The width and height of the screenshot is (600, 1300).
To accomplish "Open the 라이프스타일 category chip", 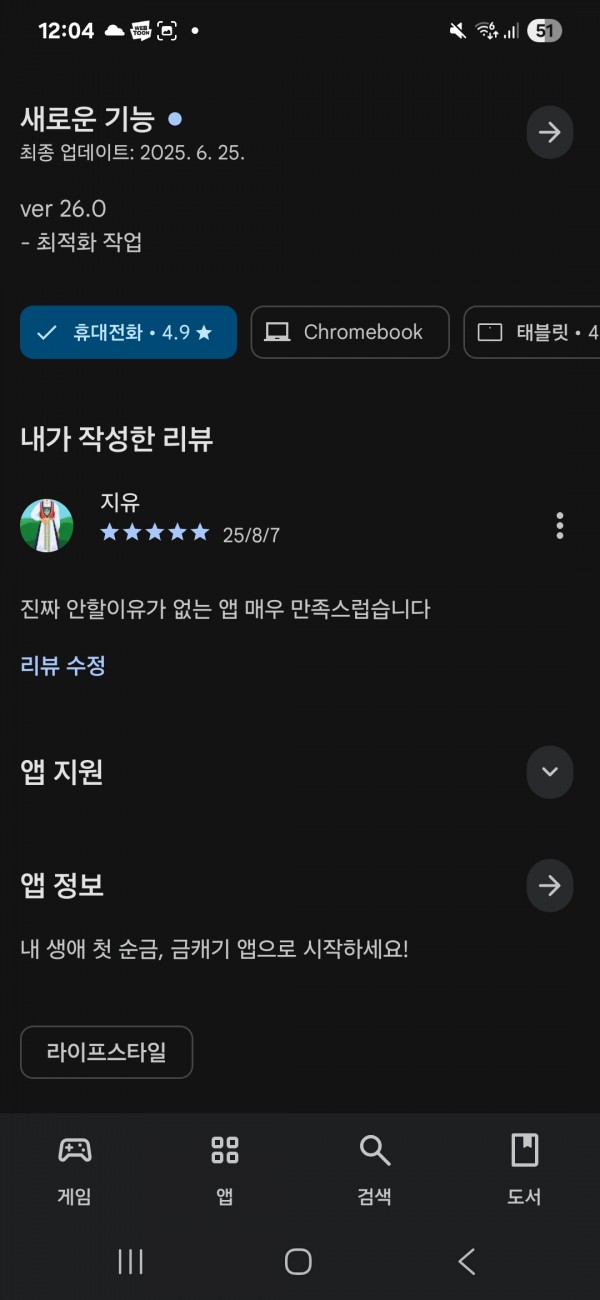I will tap(106, 1052).
